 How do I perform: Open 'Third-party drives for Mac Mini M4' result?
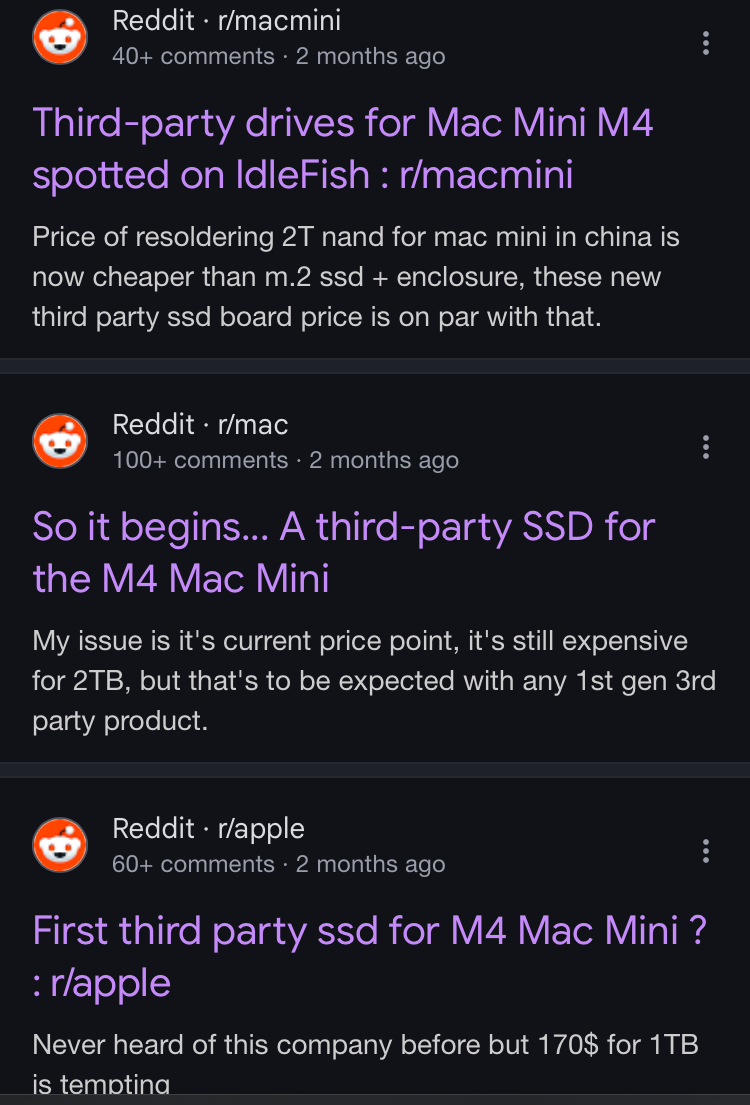[x=343, y=149]
